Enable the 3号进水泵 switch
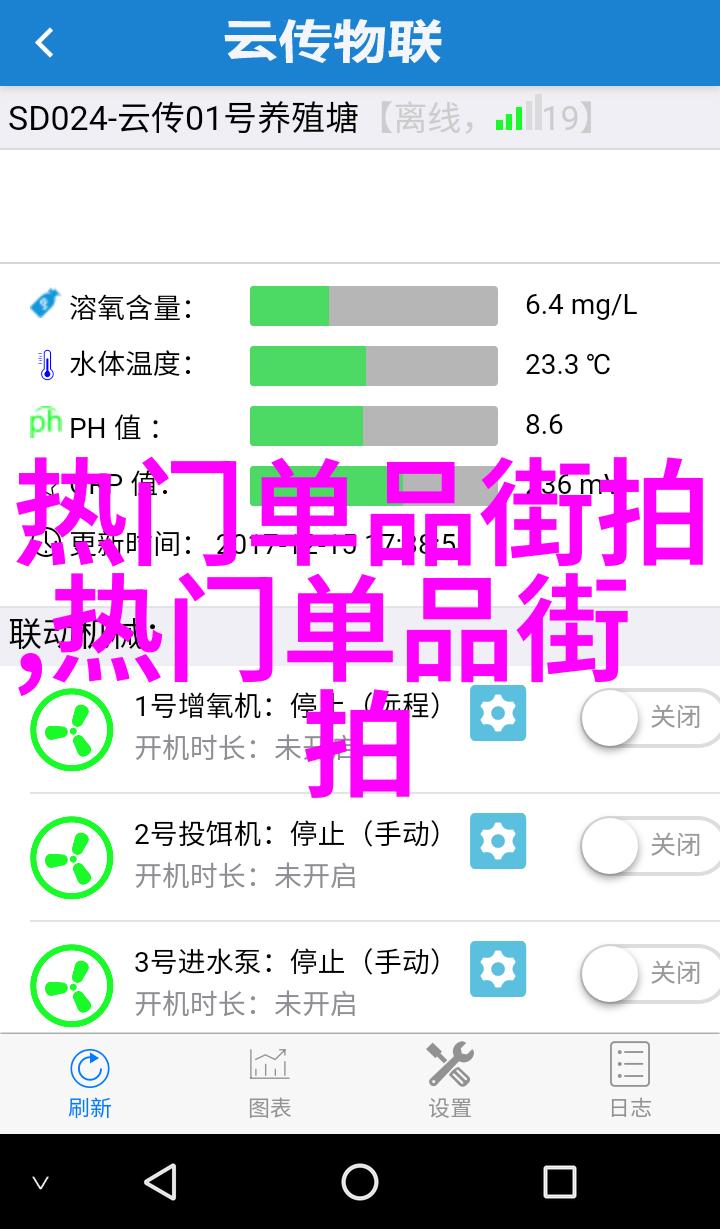Image resolution: width=720 pixels, height=1229 pixels. click(650, 973)
